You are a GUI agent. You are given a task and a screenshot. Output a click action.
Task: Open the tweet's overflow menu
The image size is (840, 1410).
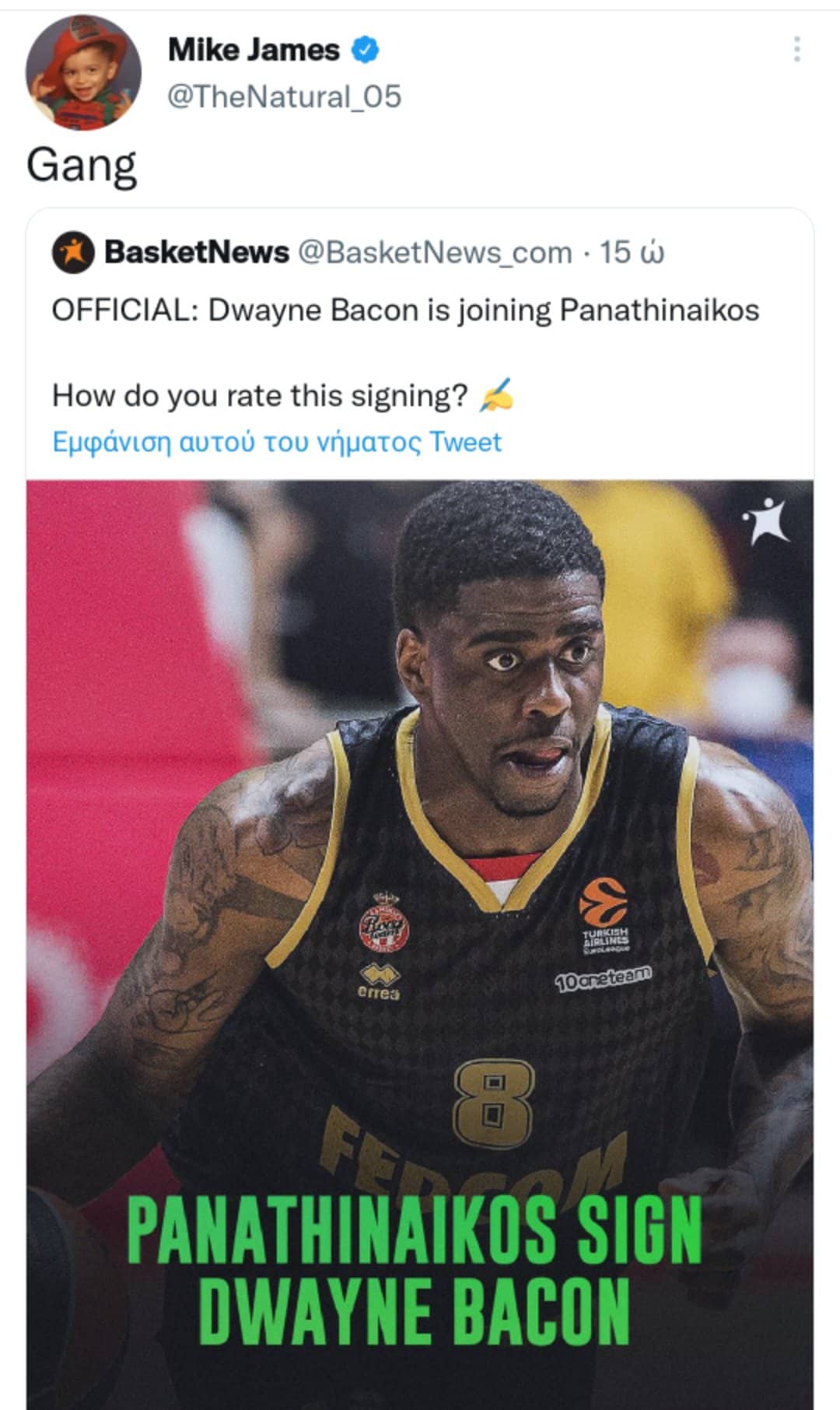796,49
